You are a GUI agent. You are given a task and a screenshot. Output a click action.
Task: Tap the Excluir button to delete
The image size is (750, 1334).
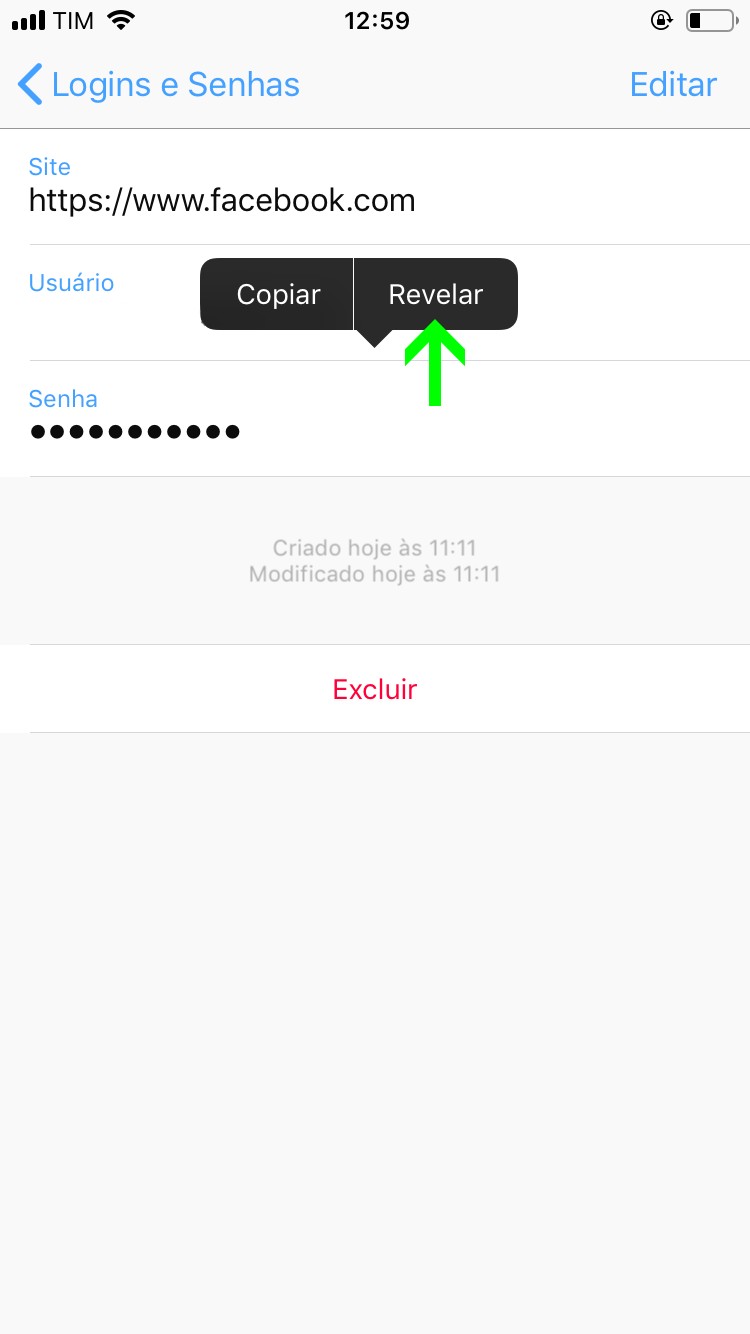(x=375, y=689)
